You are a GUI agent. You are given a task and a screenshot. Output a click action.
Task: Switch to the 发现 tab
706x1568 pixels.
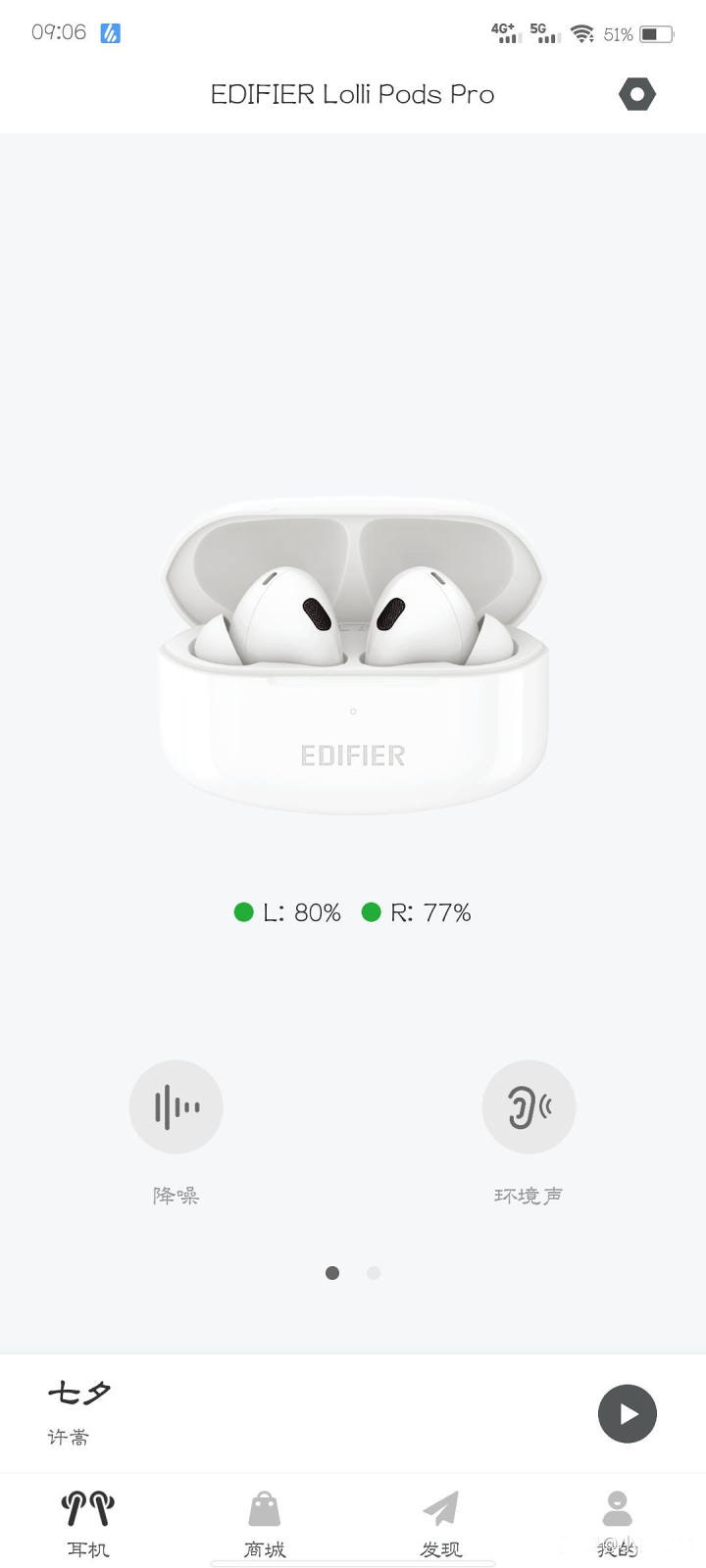tap(441, 1523)
